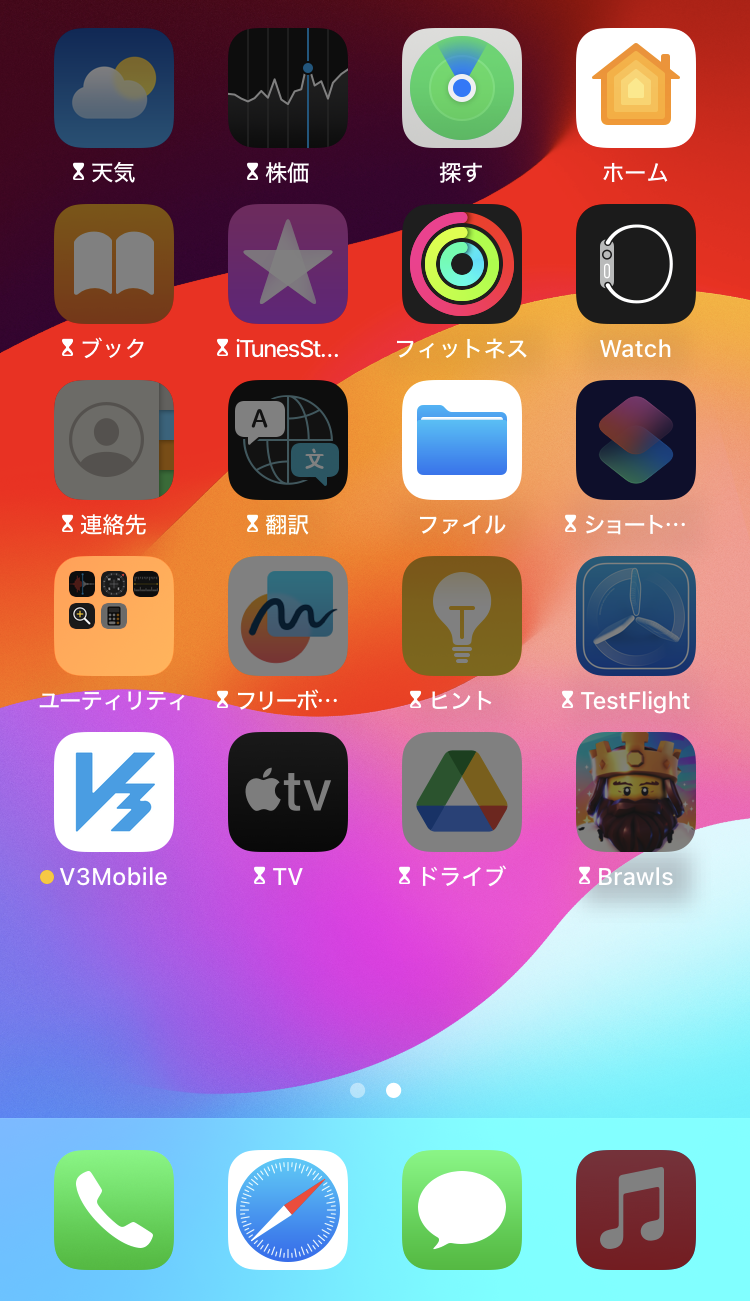Open 連絡先 contacts app
Image resolution: width=750 pixels, height=1301 pixels.
coord(114,440)
